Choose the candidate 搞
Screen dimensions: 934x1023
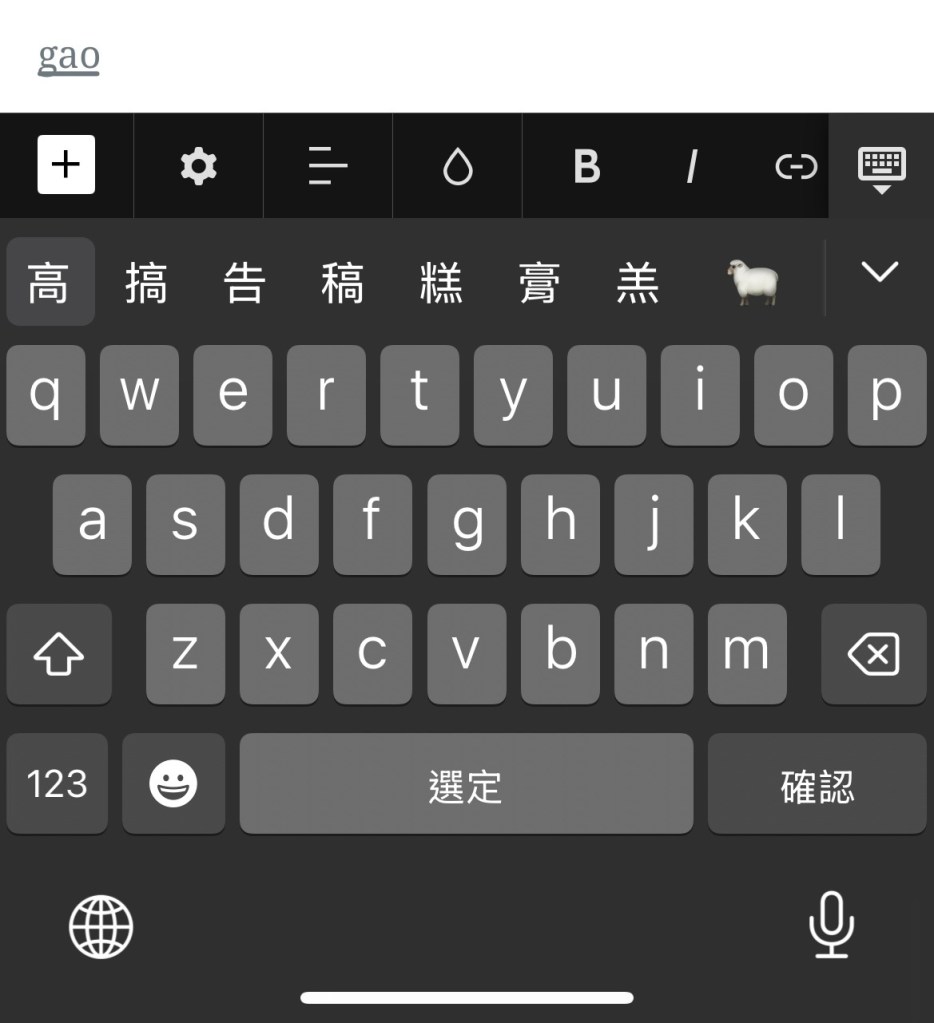[x=146, y=283]
